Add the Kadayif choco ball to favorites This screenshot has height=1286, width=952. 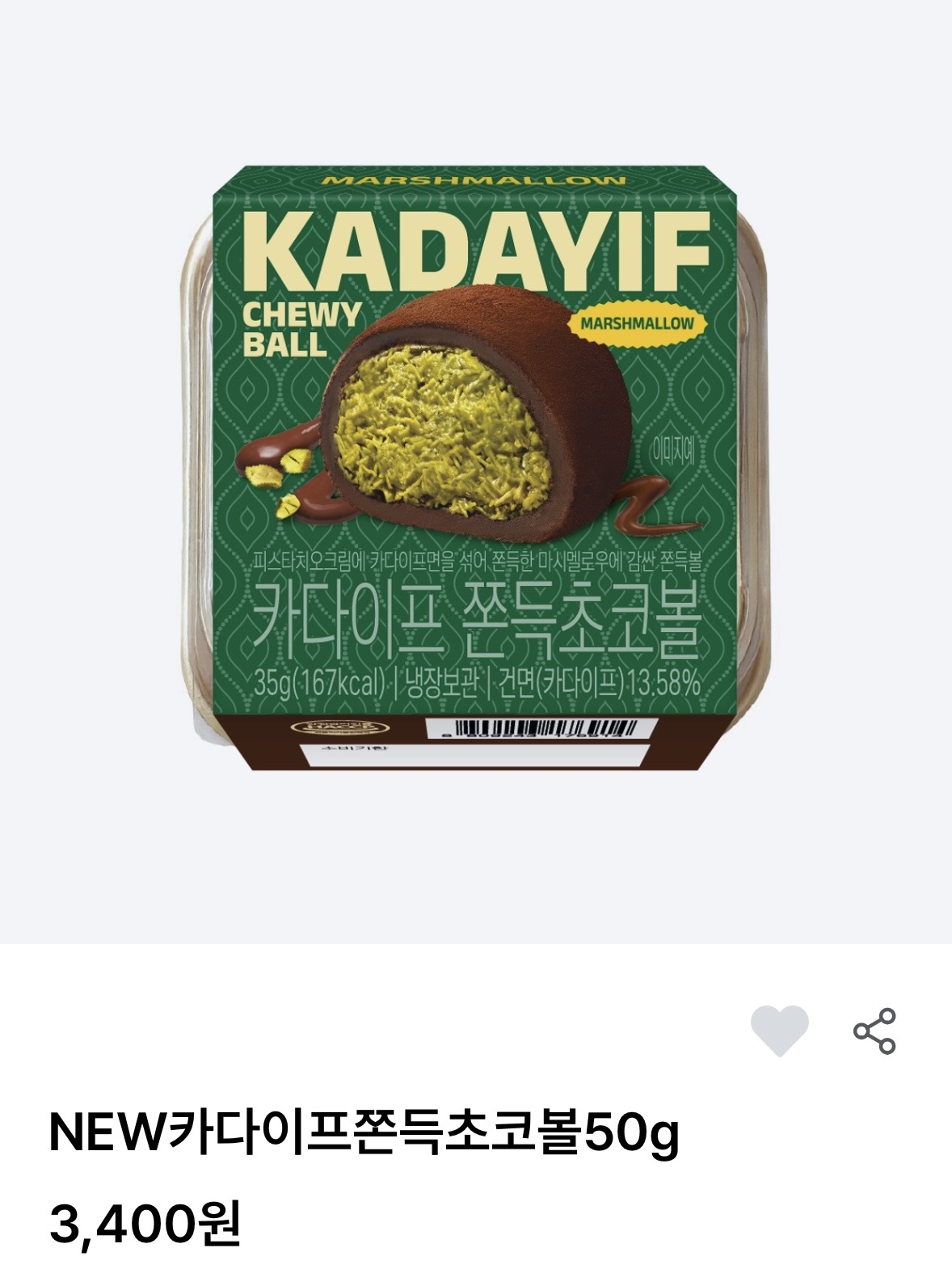point(779,1030)
